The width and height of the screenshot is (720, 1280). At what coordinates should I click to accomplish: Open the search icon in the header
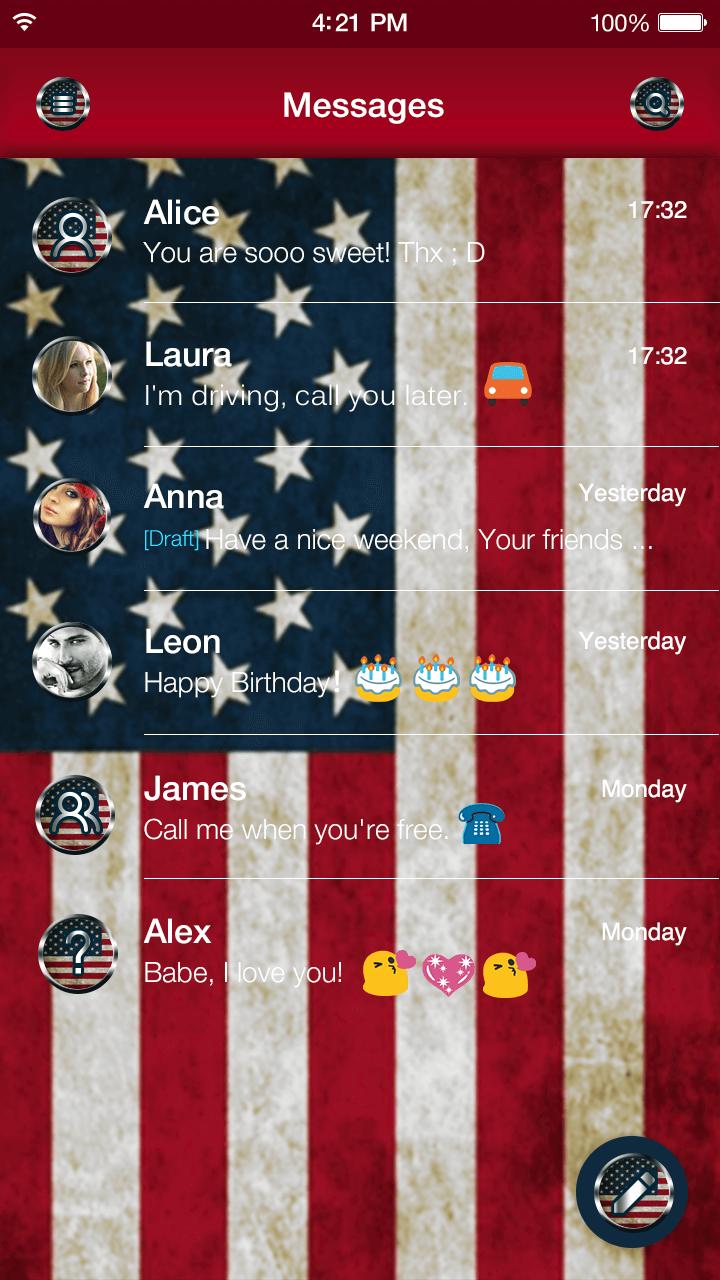point(657,104)
